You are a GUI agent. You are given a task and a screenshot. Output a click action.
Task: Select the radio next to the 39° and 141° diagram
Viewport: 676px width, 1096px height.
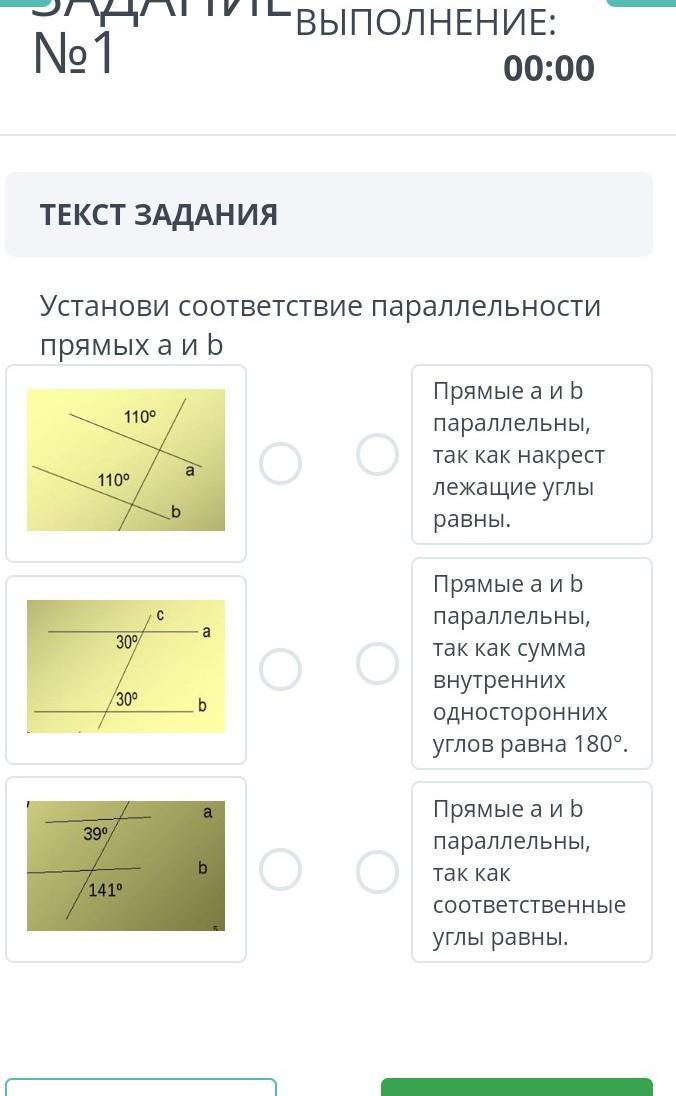(280, 870)
